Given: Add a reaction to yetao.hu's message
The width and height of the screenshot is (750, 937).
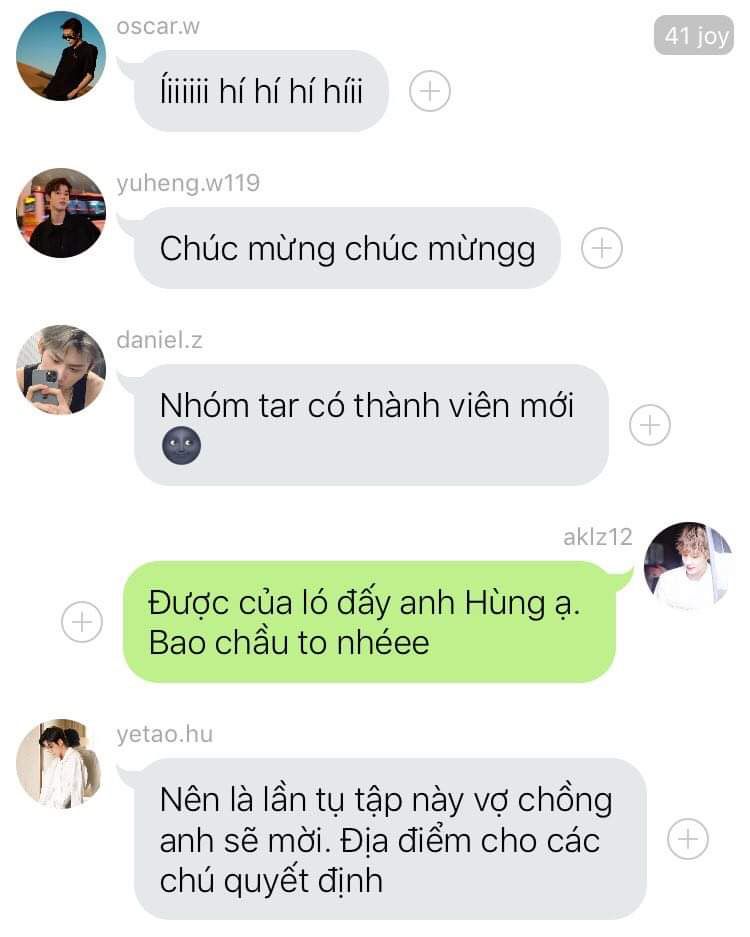Looking at the screenshot, I should coord(688,839).
